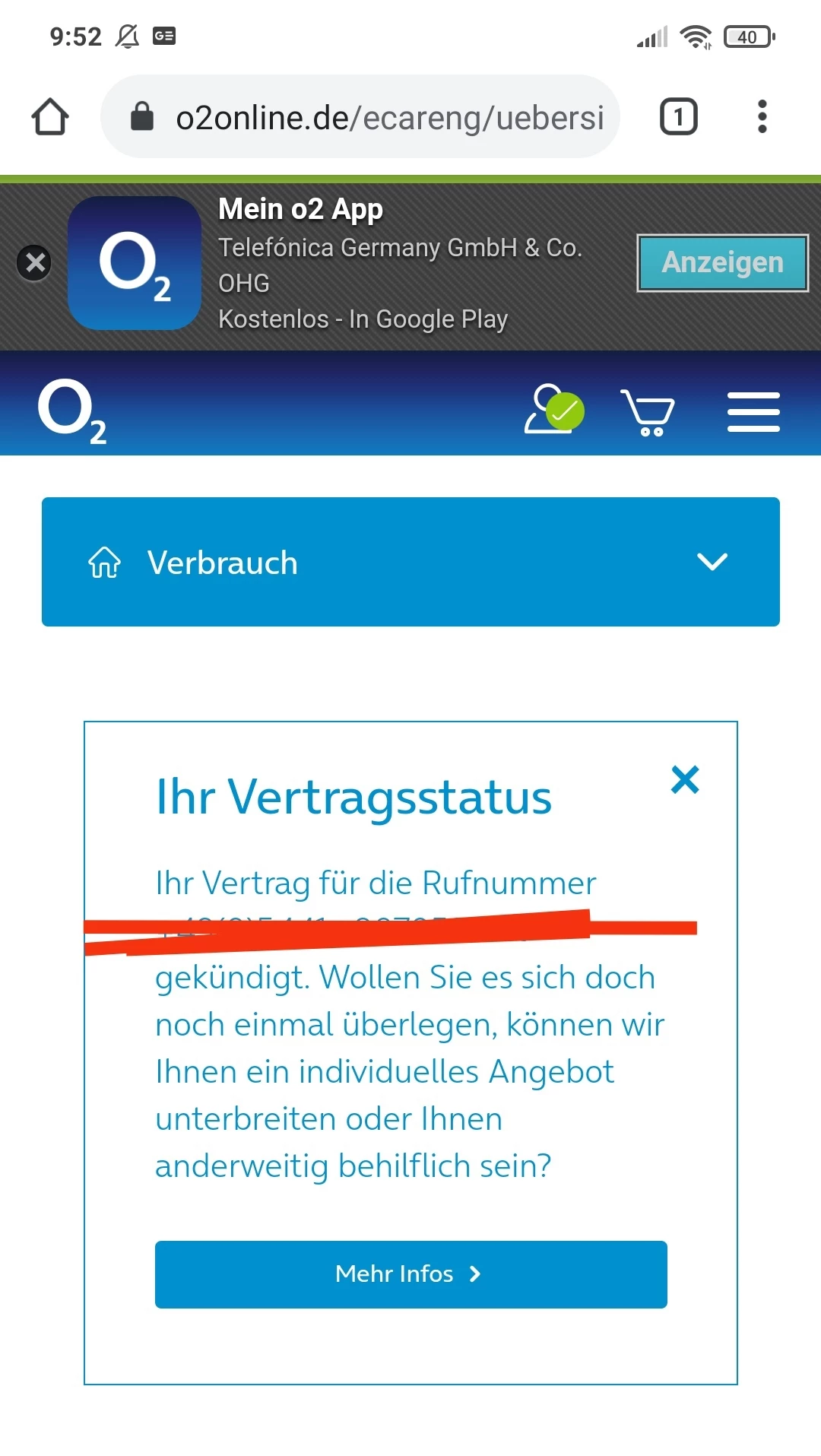The height and width of the screenshot is (1456, 821).
Task: Open the shopping cart
Action: [x=648, y=412]
